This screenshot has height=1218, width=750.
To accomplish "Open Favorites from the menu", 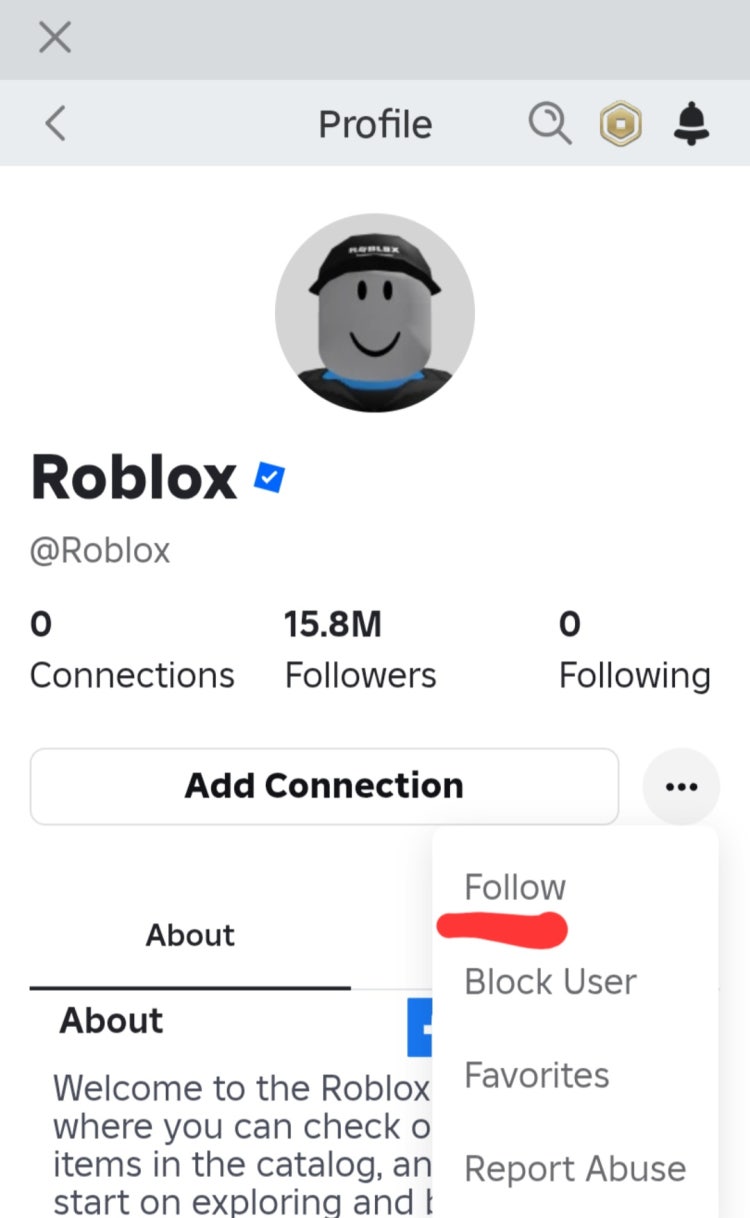I will click(537, 1075).
